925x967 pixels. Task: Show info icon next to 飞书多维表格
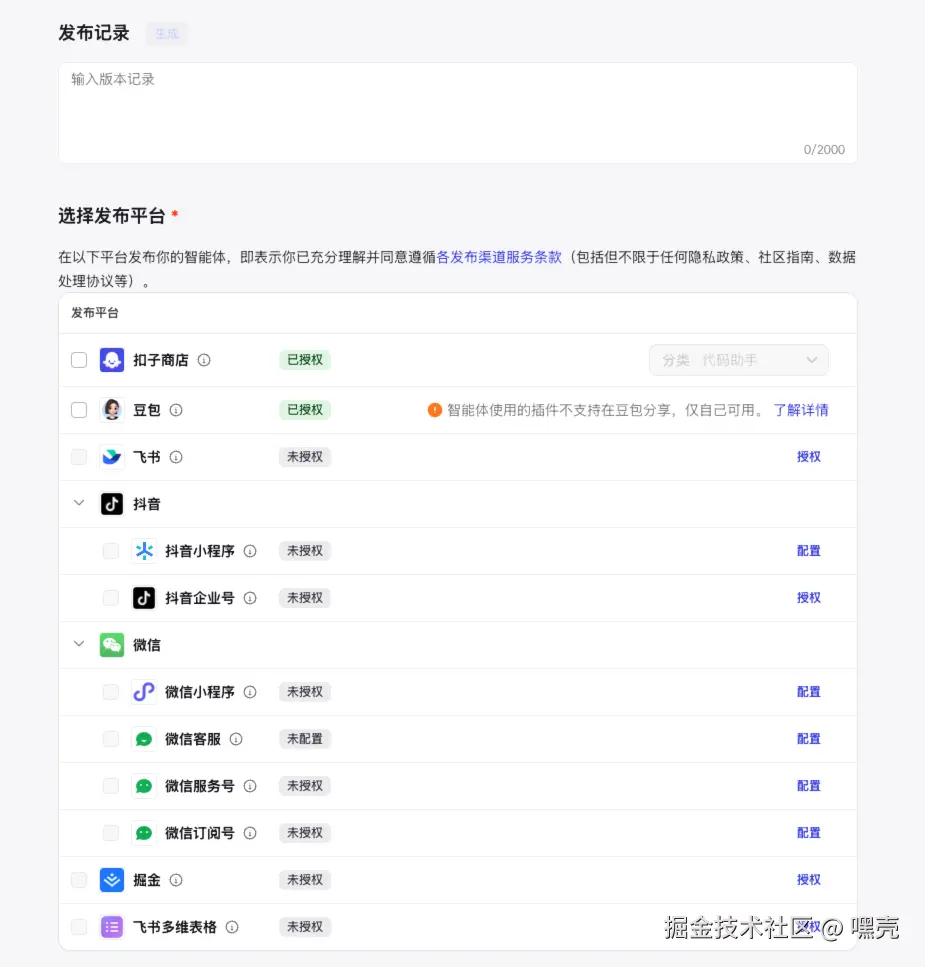click(232, 927)
